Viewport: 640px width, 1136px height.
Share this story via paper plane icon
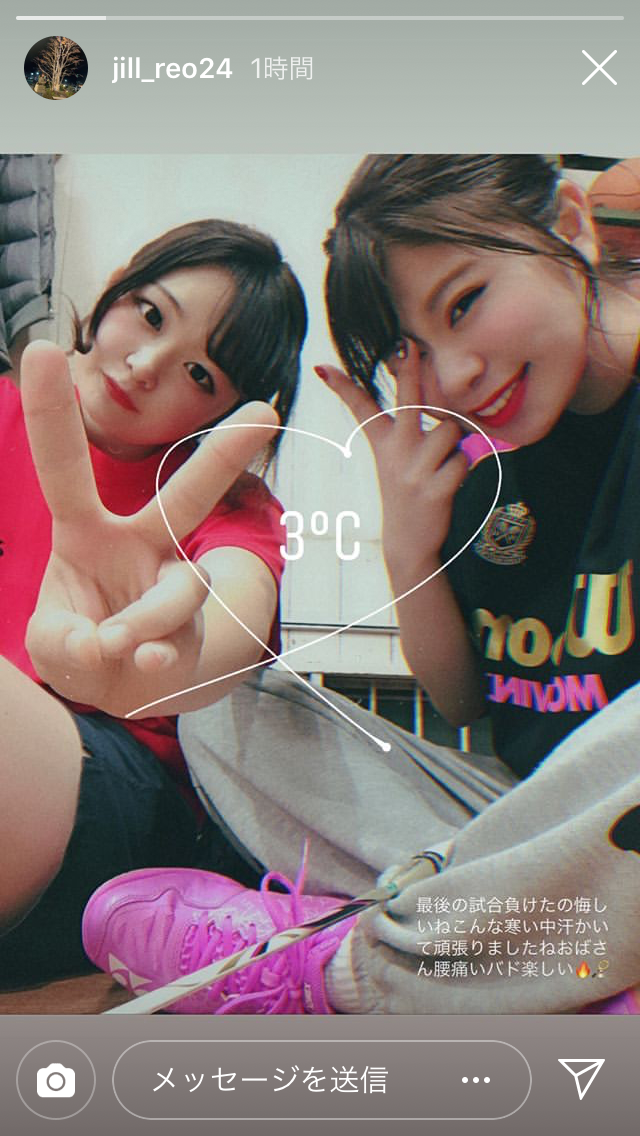[x=582, y=1078]
